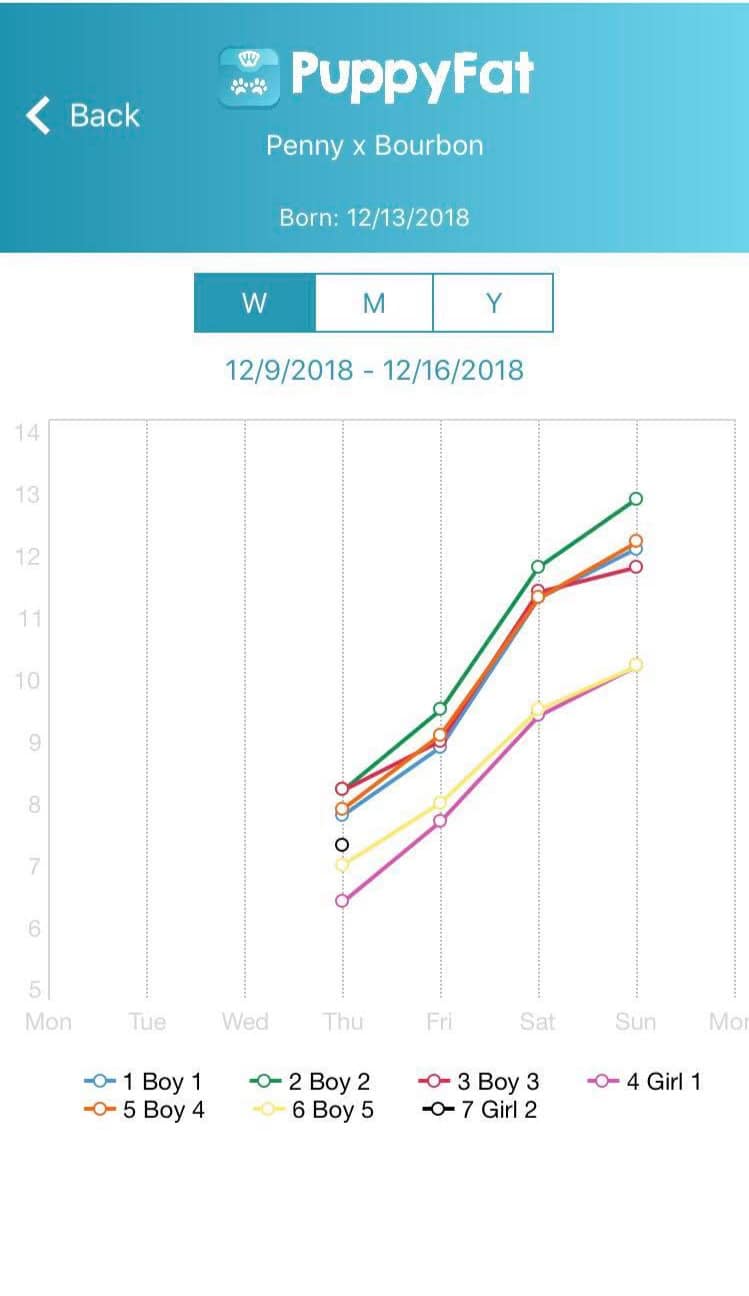
Task: Toggle the 2 Boy 2 legend entry
Action: point(309,1081)
